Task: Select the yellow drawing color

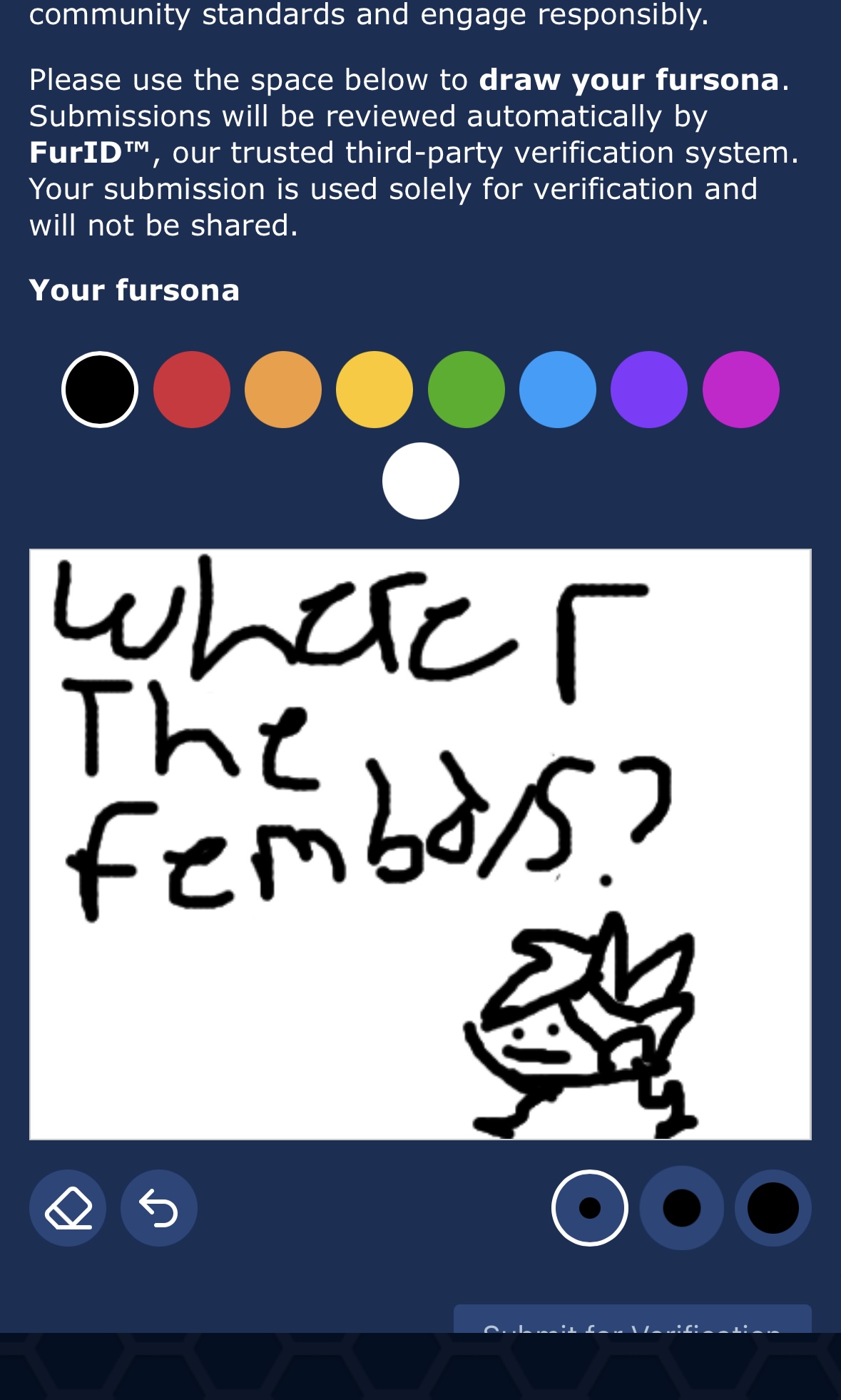Action: click(374, 390)
